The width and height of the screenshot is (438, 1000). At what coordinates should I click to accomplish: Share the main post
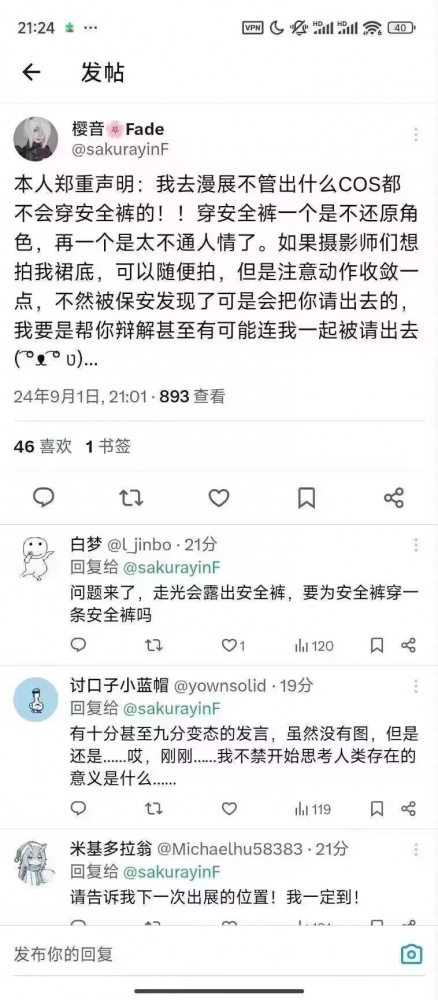[394, 497]
